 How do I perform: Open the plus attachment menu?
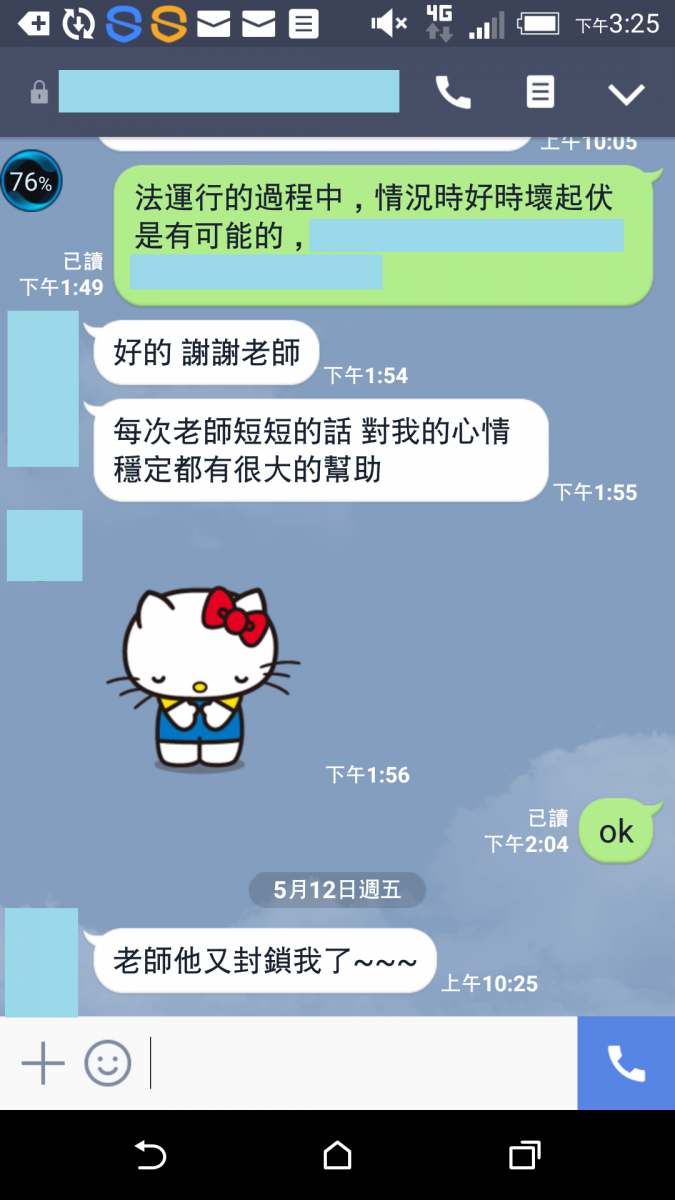click(43, 1063)
